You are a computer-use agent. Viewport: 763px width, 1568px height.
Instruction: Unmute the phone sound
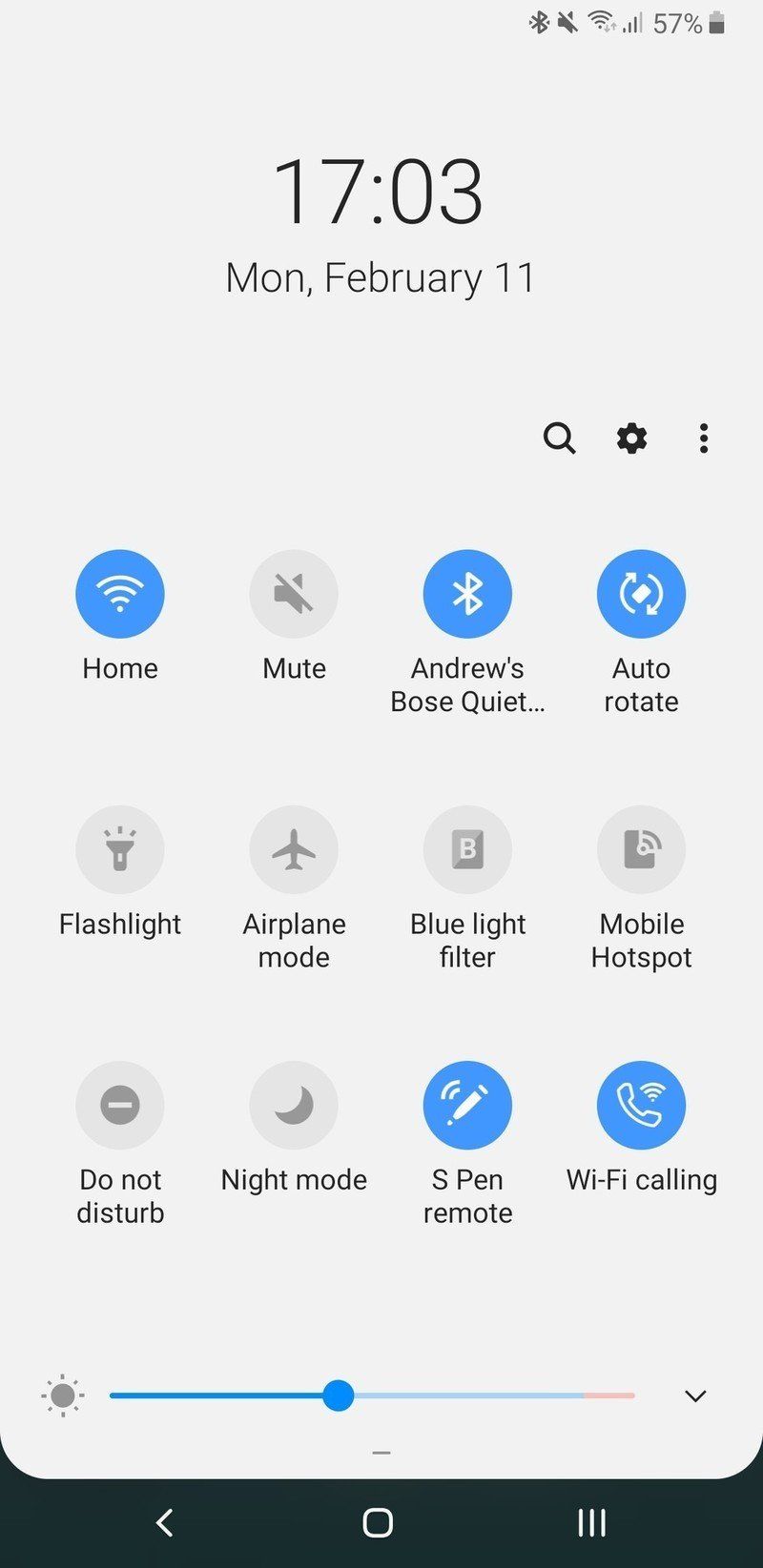pyautogui.click(x=293, y=592)
